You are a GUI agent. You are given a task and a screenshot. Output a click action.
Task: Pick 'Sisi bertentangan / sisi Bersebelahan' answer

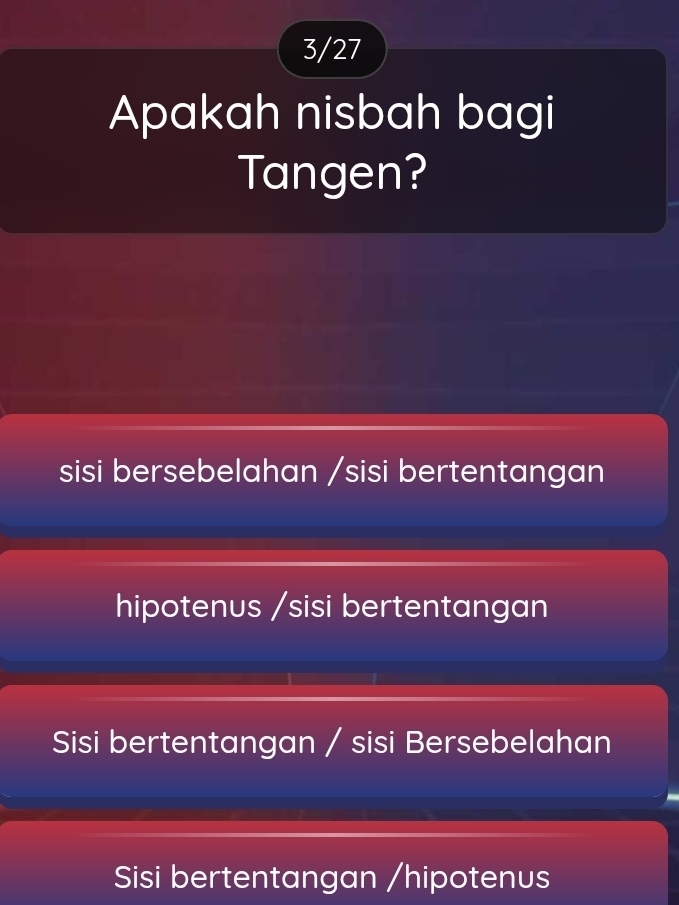pos(332,742)
